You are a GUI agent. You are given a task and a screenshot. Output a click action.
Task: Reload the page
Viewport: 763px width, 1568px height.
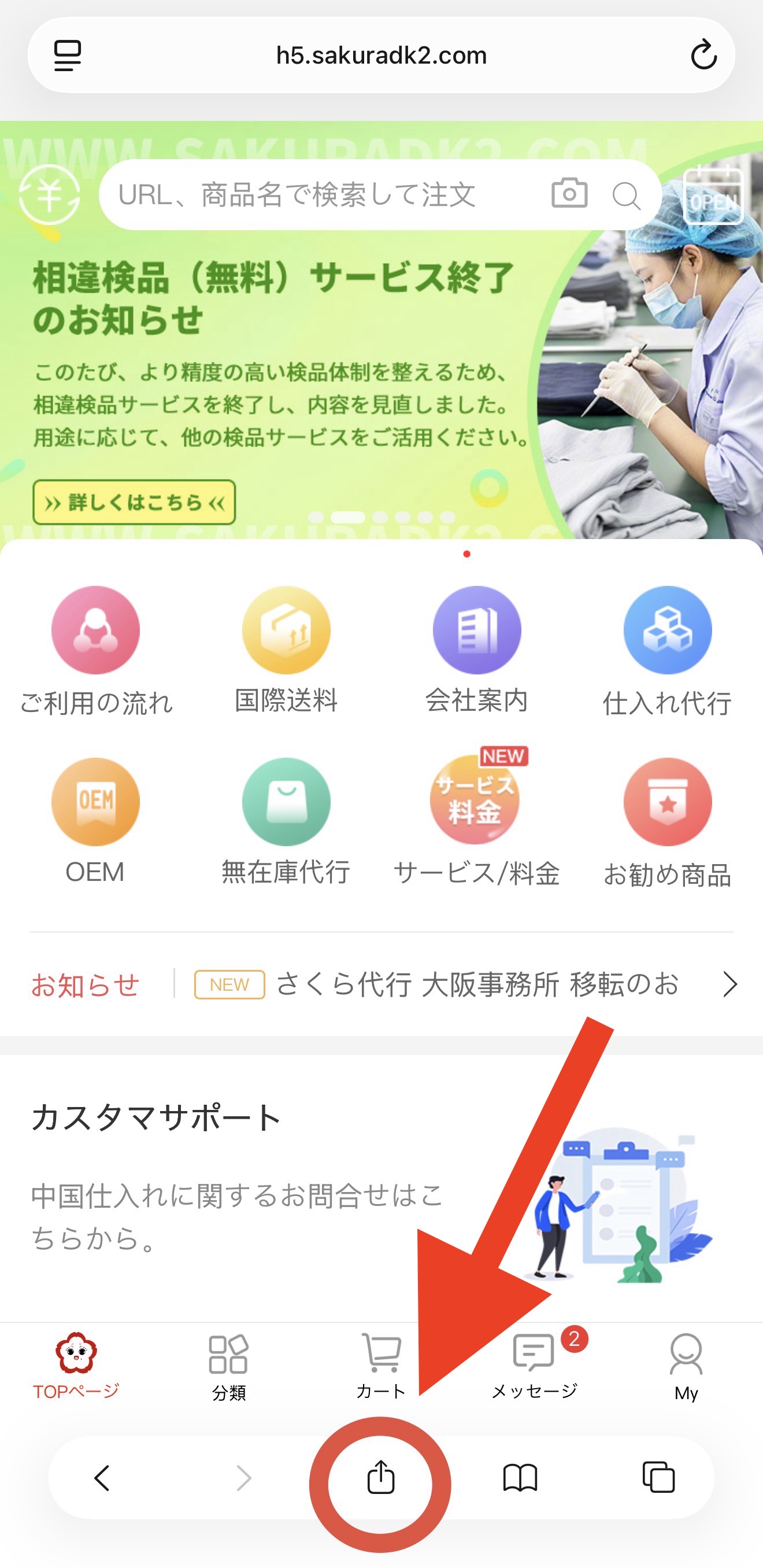(x=703, y=56)
